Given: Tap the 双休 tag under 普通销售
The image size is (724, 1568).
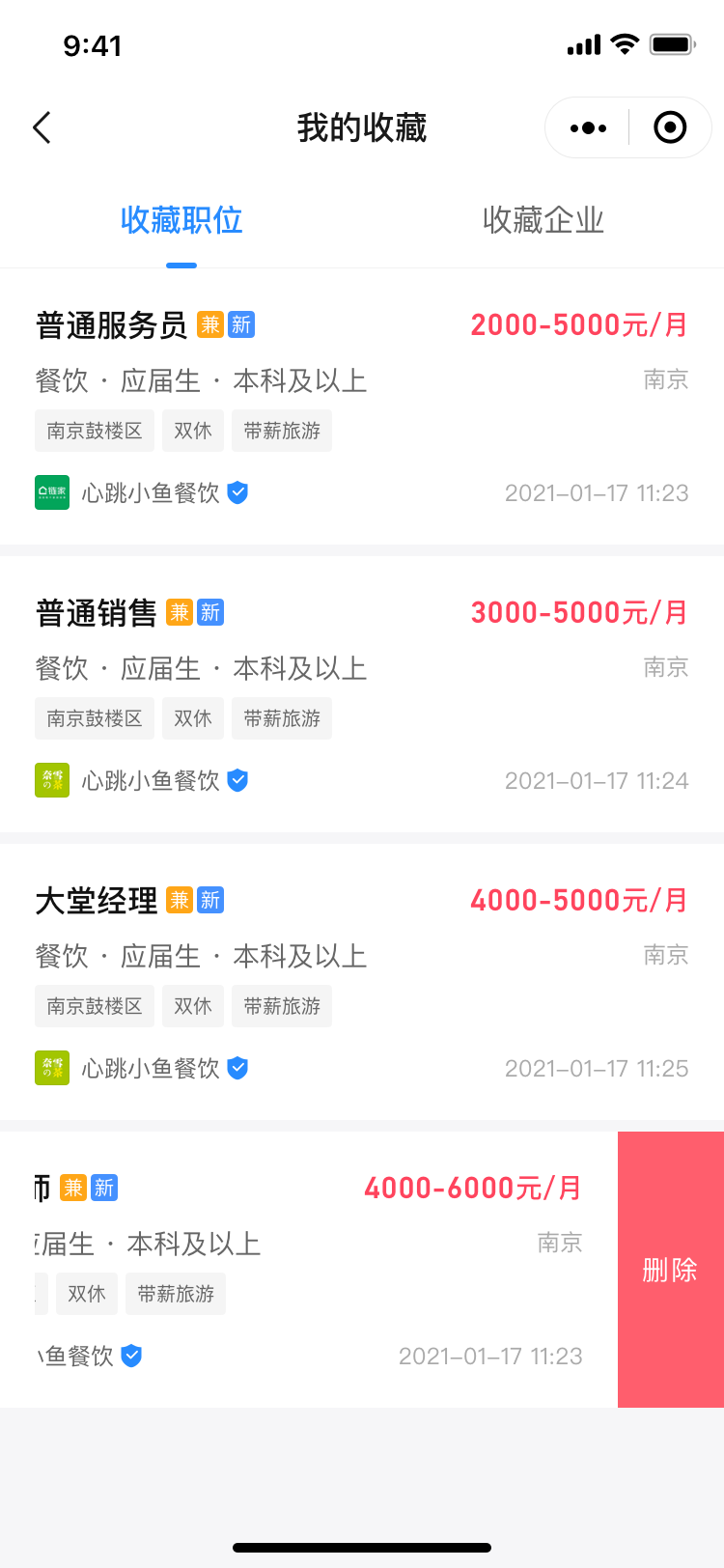Looking at the screenshot, I should tap(192, 718).
